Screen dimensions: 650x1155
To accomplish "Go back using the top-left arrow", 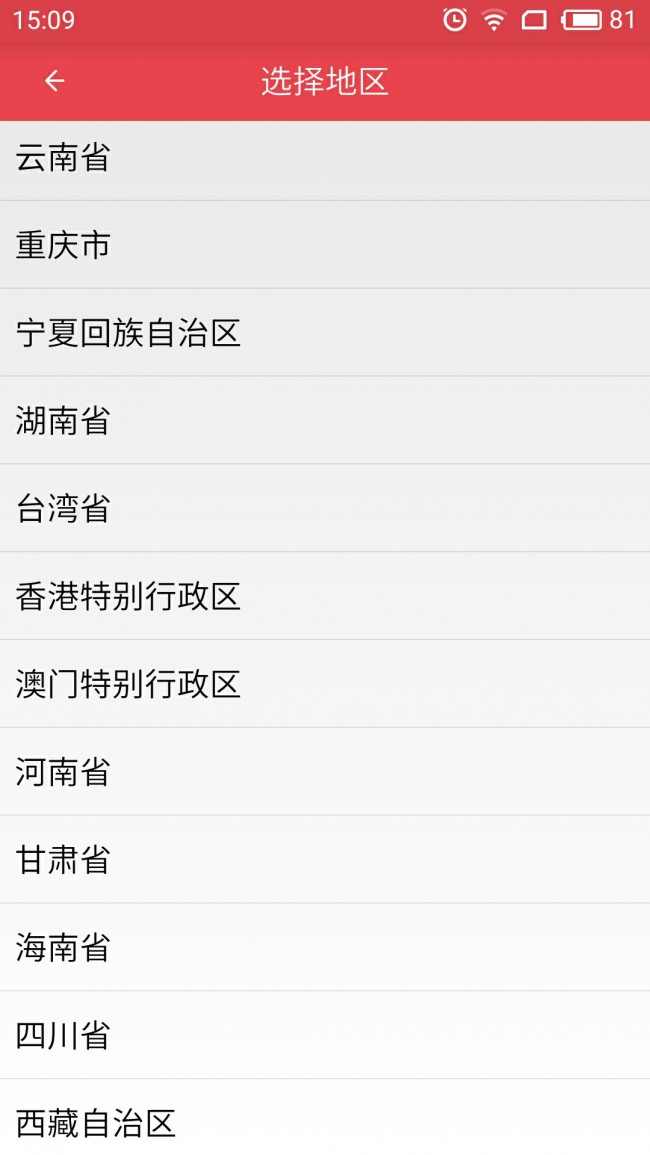I will click(x=54, y=81).
